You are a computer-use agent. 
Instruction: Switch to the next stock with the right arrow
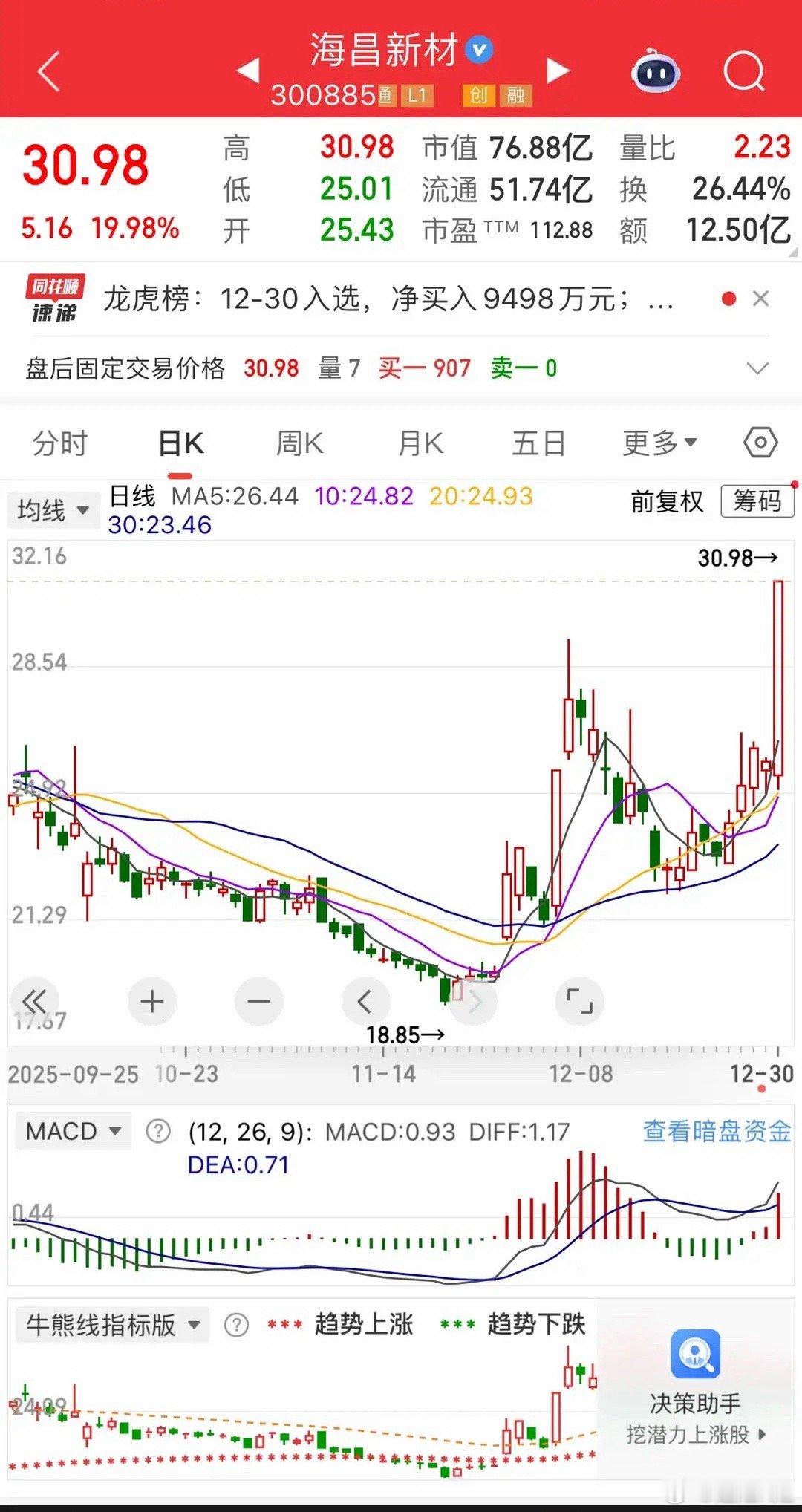(x=558, y=71)
